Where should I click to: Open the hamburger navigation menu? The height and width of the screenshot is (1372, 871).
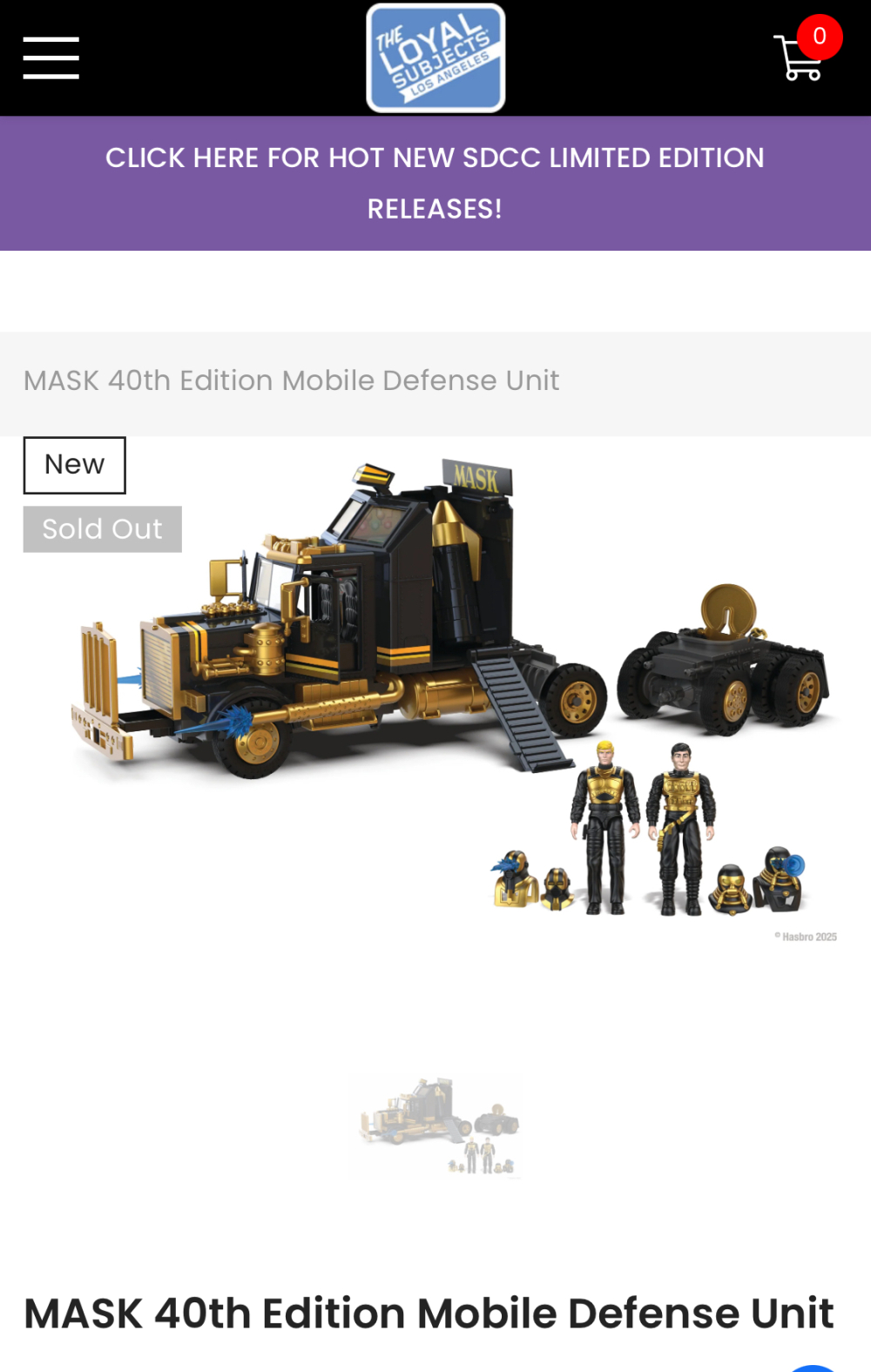51,58
